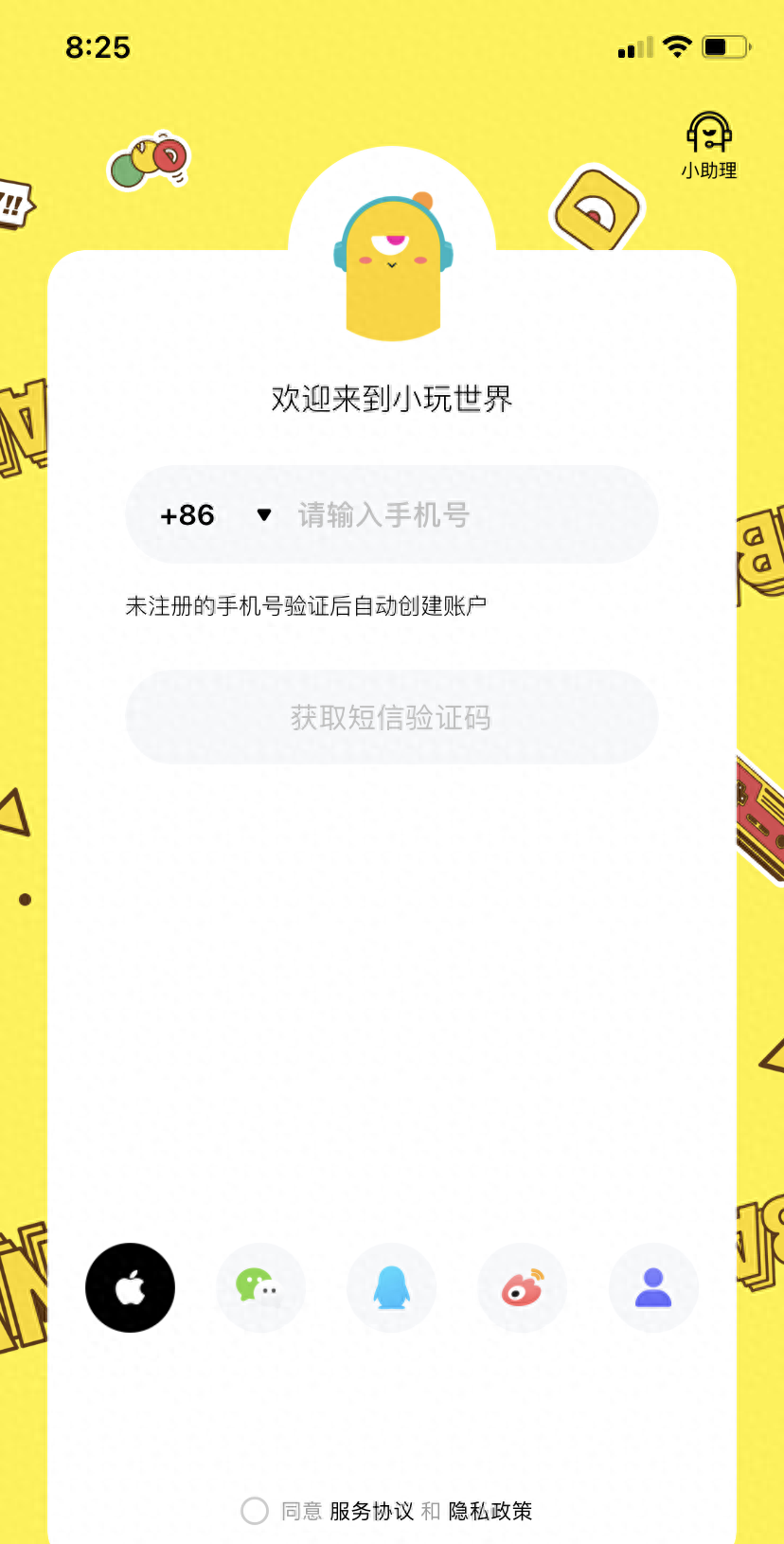Choose the account login person icon
Viewport: 784px width, 1544px height.
652,1287
